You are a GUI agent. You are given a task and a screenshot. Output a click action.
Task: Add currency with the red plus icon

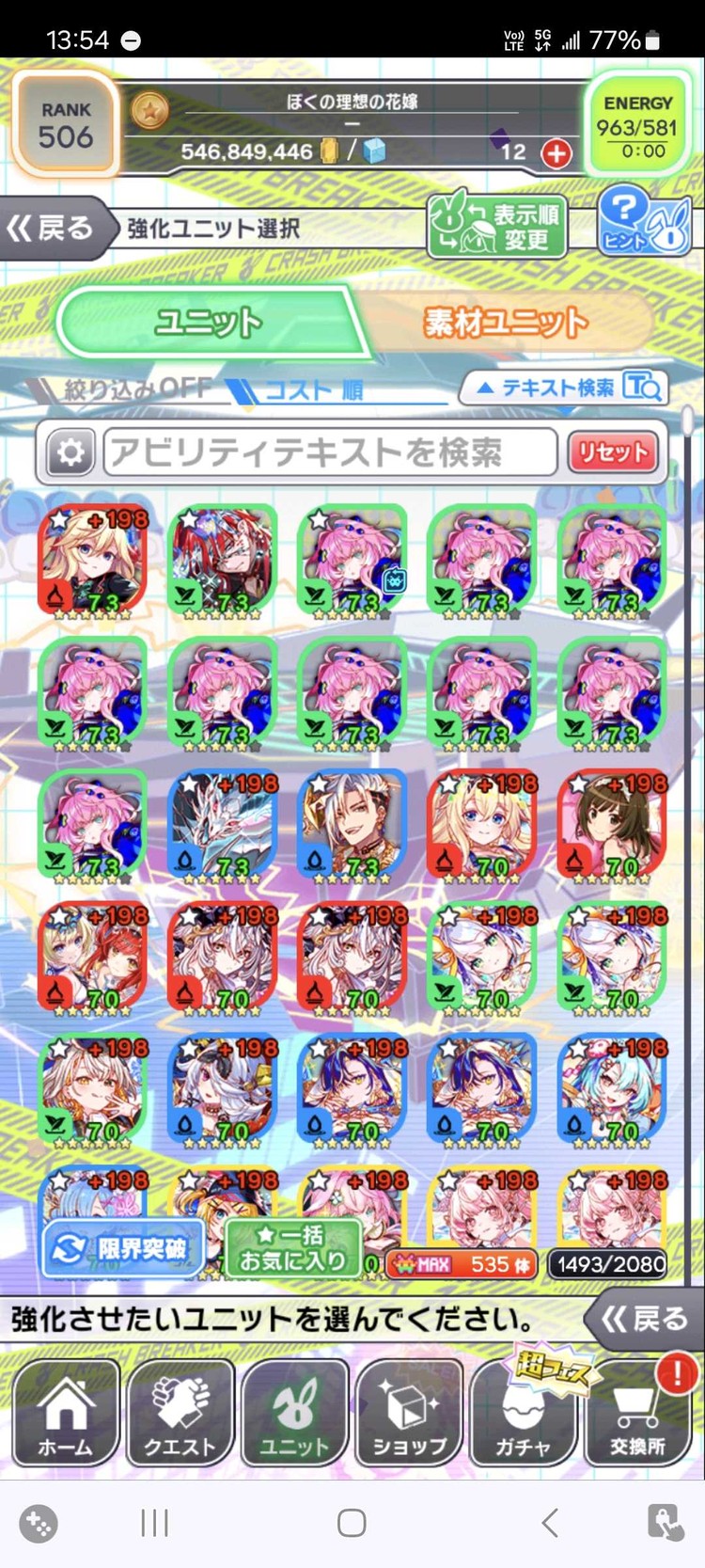(x=556, y=153)
